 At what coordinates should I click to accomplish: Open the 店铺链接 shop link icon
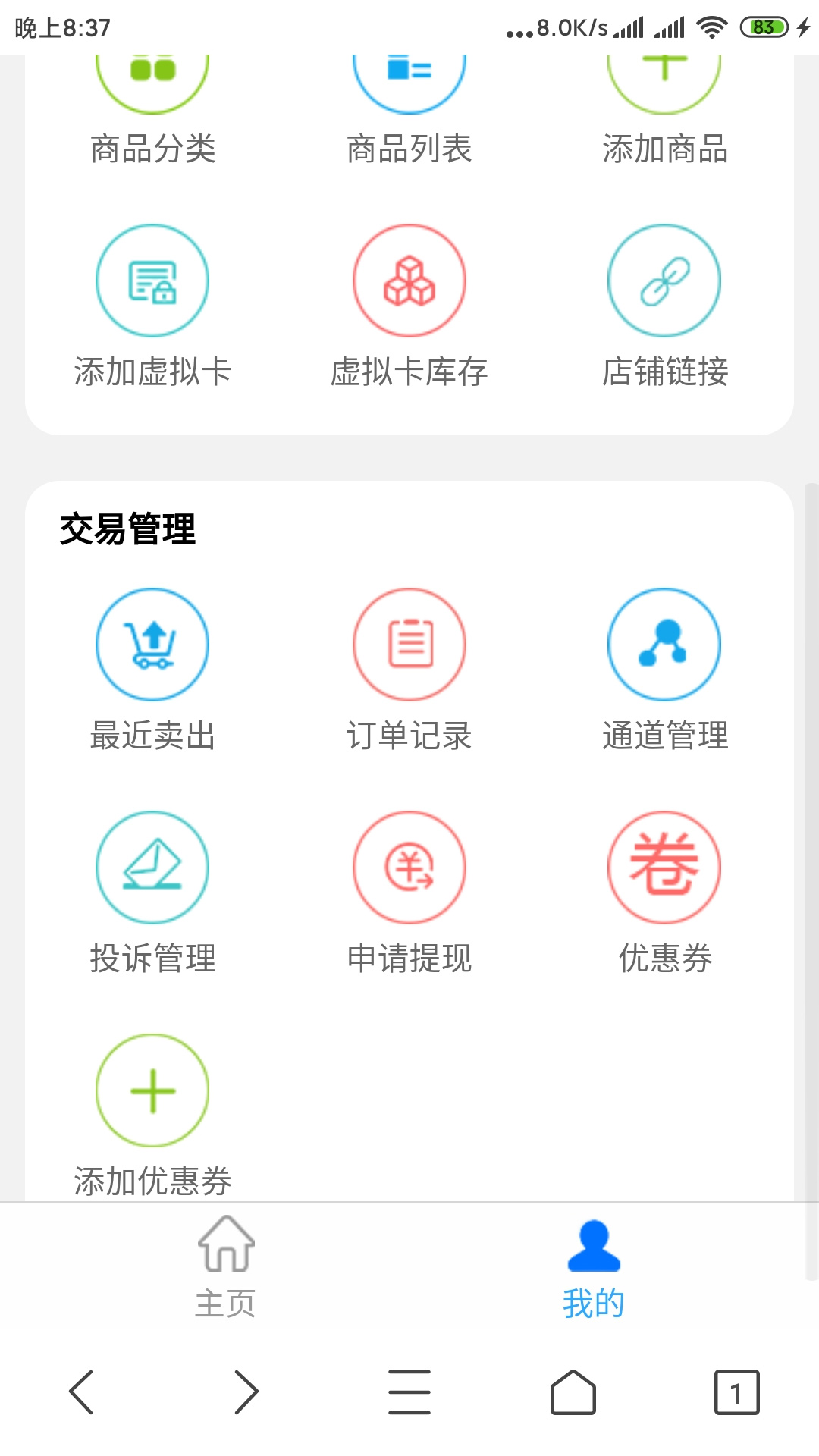[665, 281]
